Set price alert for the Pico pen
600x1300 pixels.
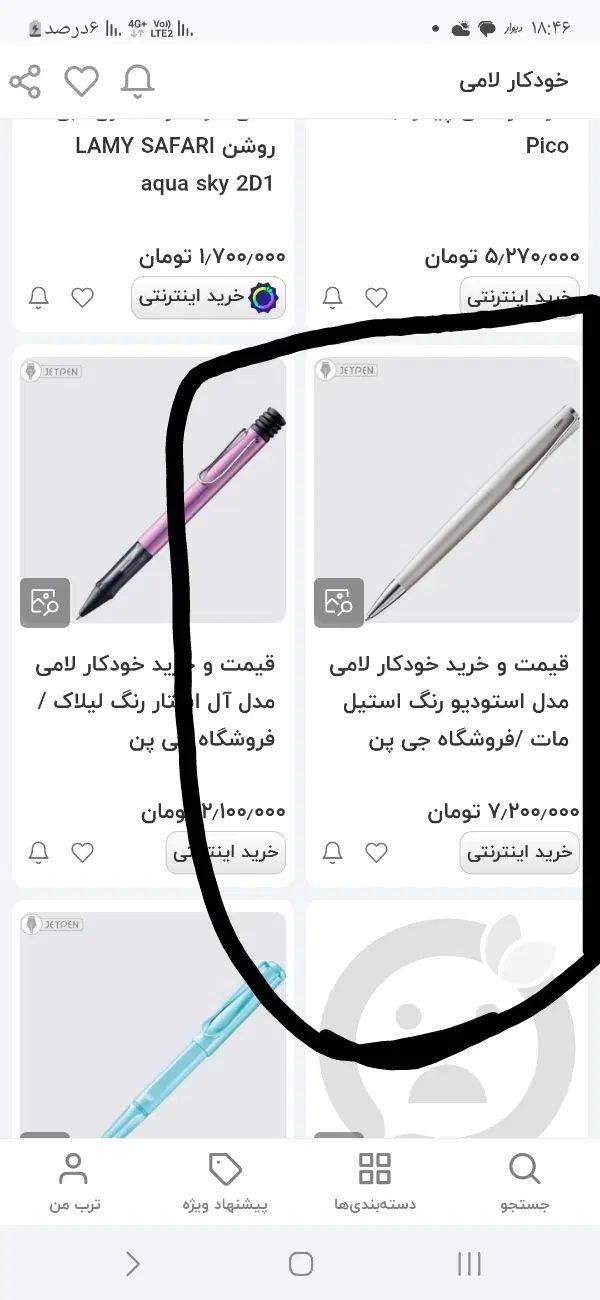coord(333,297)
